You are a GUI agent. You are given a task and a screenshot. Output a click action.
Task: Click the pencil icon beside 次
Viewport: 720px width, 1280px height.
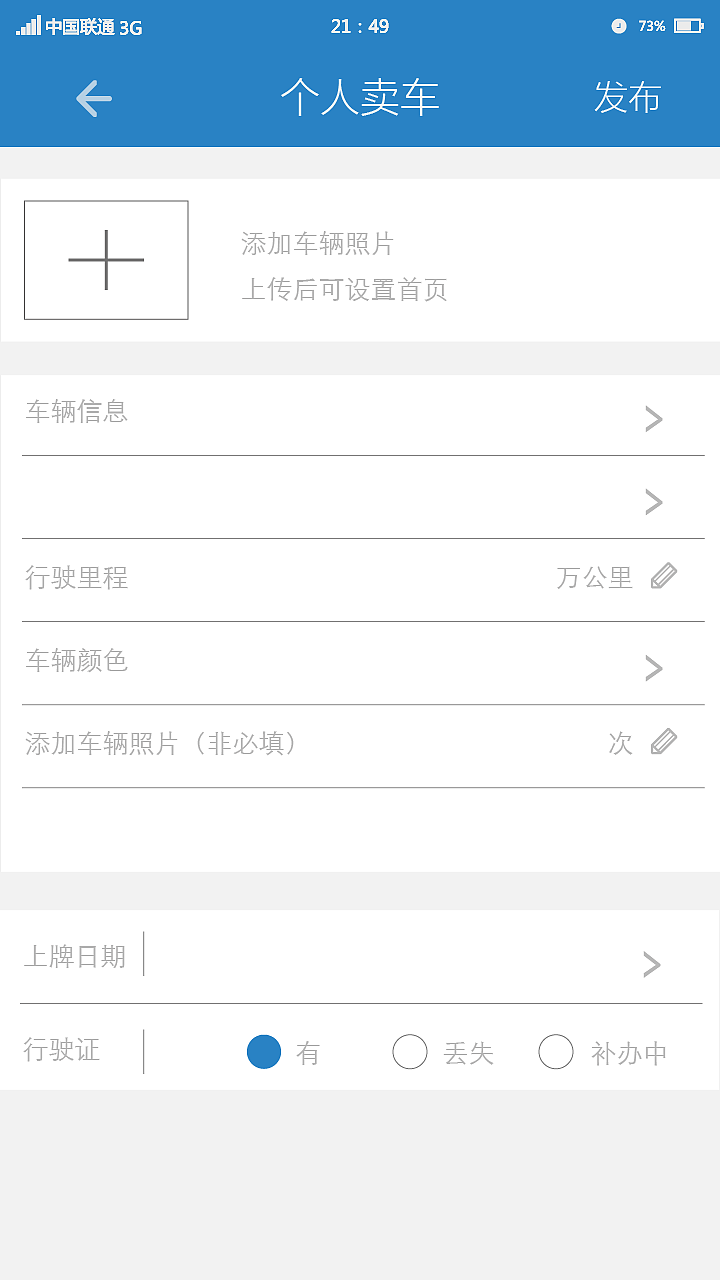[x=663, y=742]
